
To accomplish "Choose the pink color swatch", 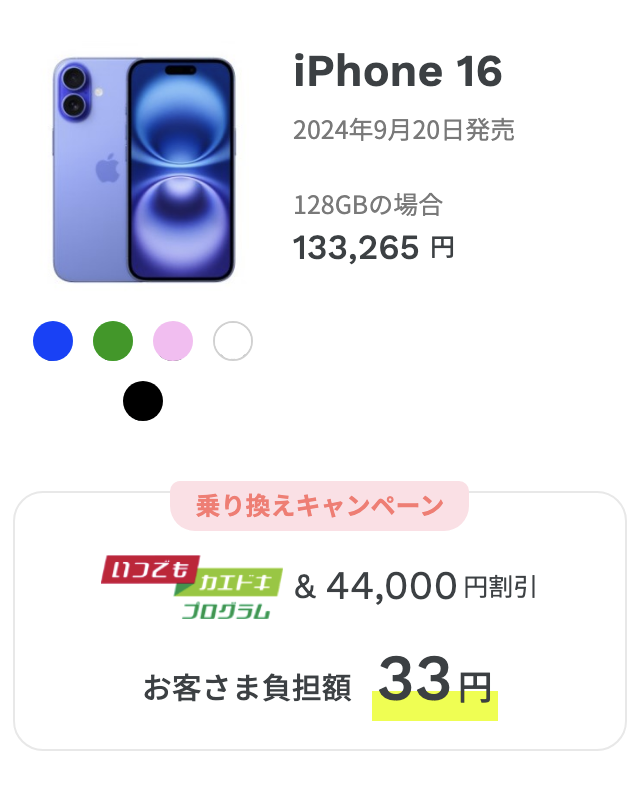I will [x=173, y=341].
